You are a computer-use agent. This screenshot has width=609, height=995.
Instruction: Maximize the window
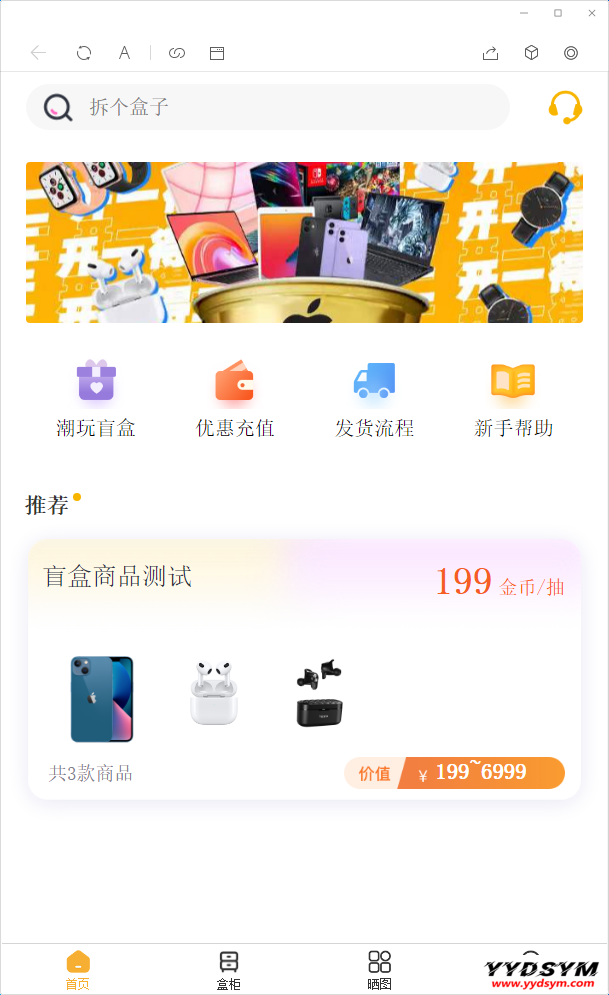click(557, 13)
